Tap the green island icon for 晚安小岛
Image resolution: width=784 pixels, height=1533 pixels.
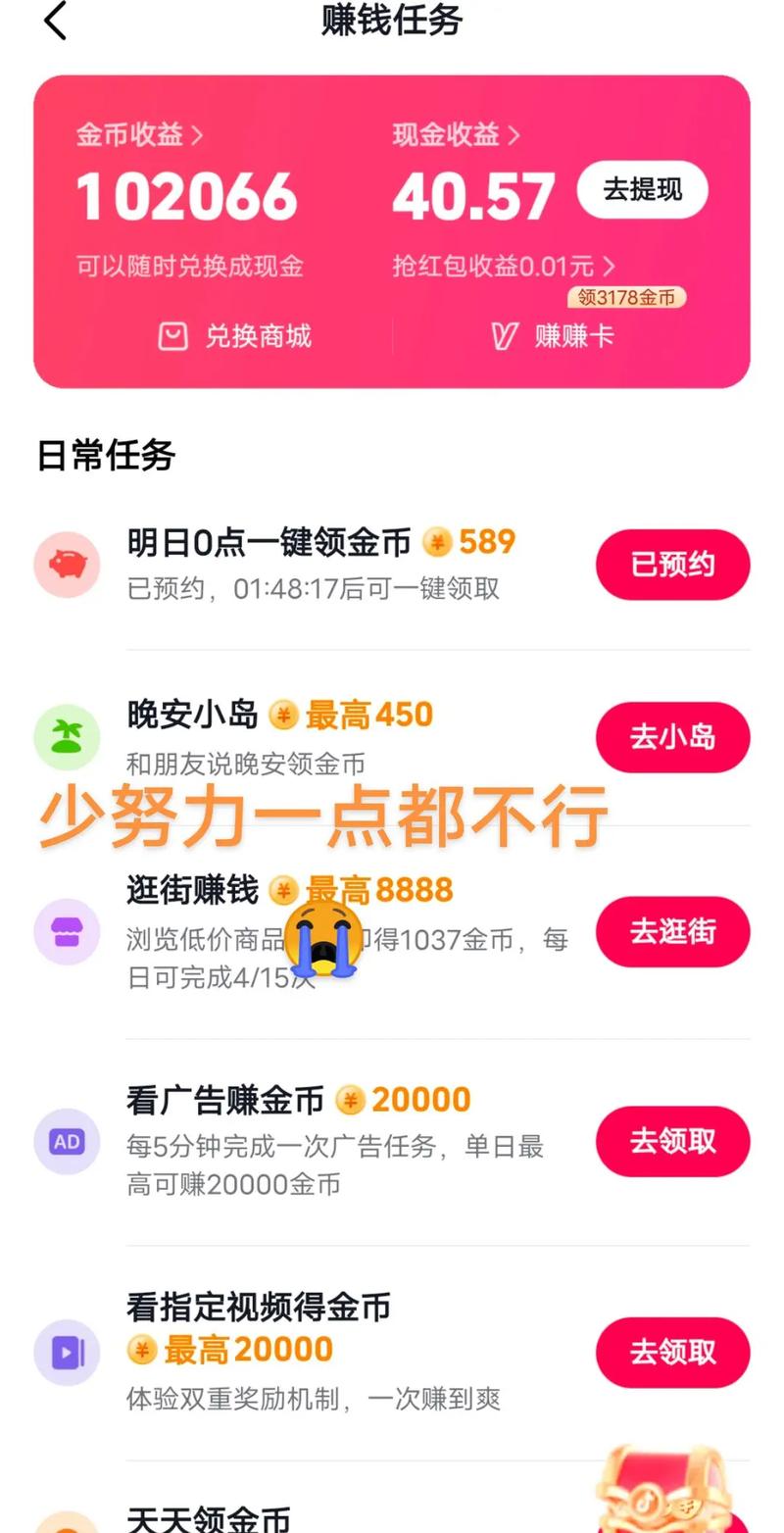[67, 737]
